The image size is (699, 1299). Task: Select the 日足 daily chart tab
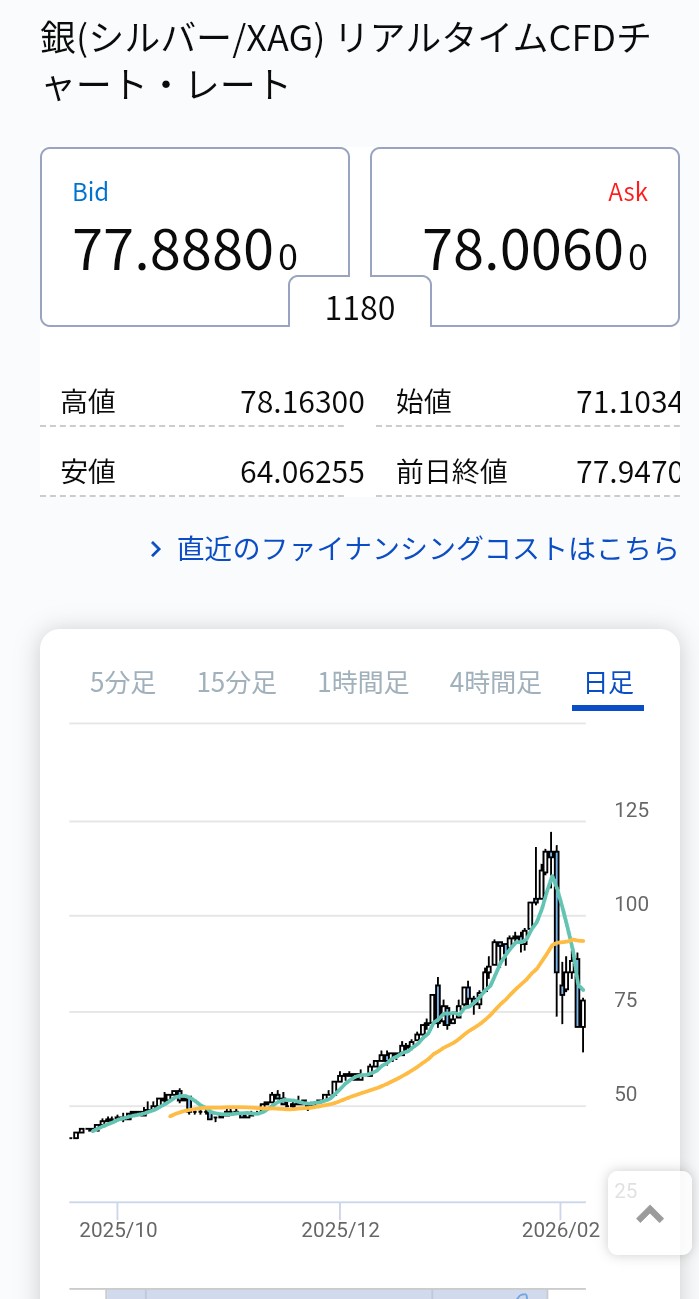608,683
